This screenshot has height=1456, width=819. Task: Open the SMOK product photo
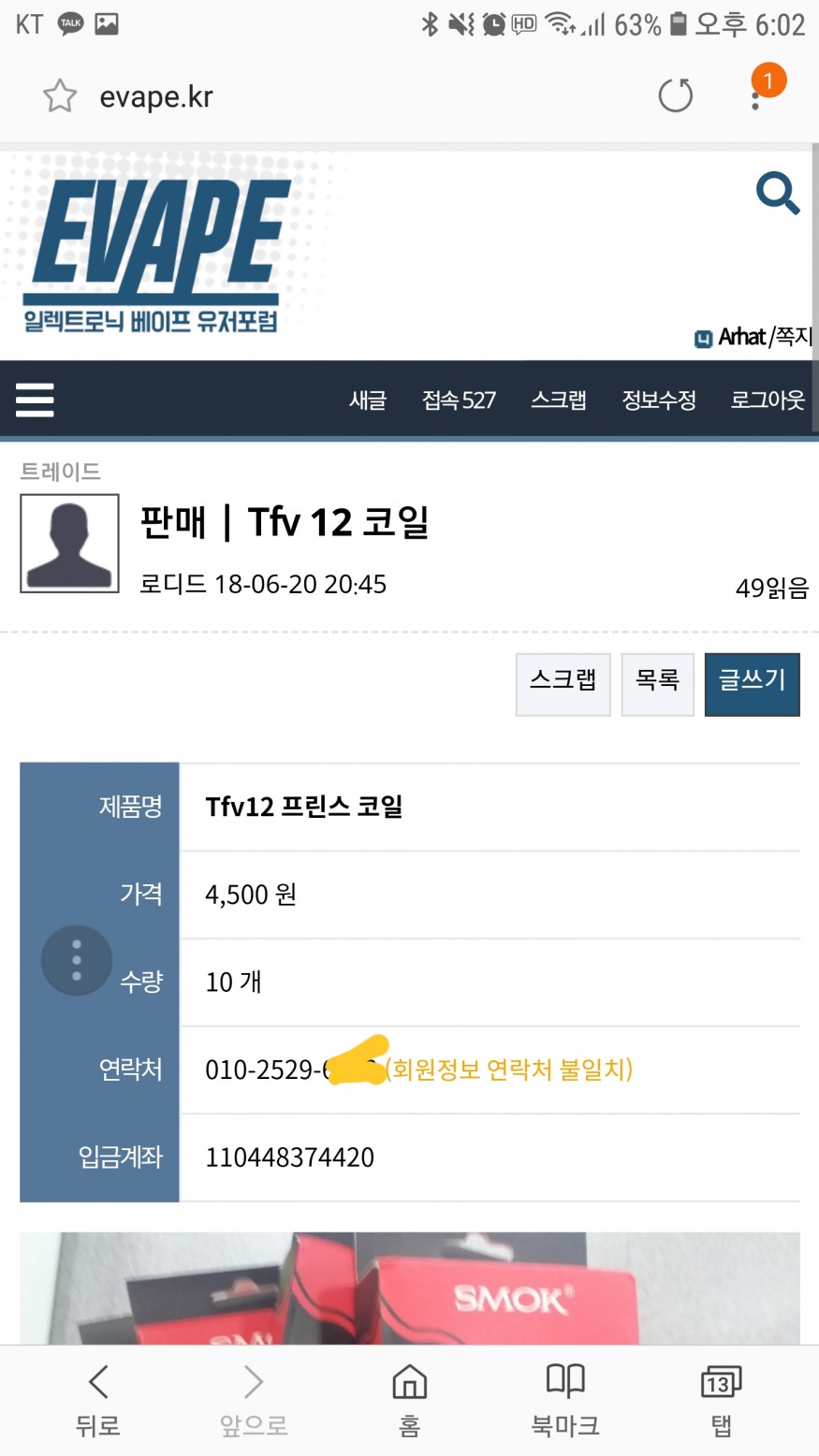(409, 1289)
